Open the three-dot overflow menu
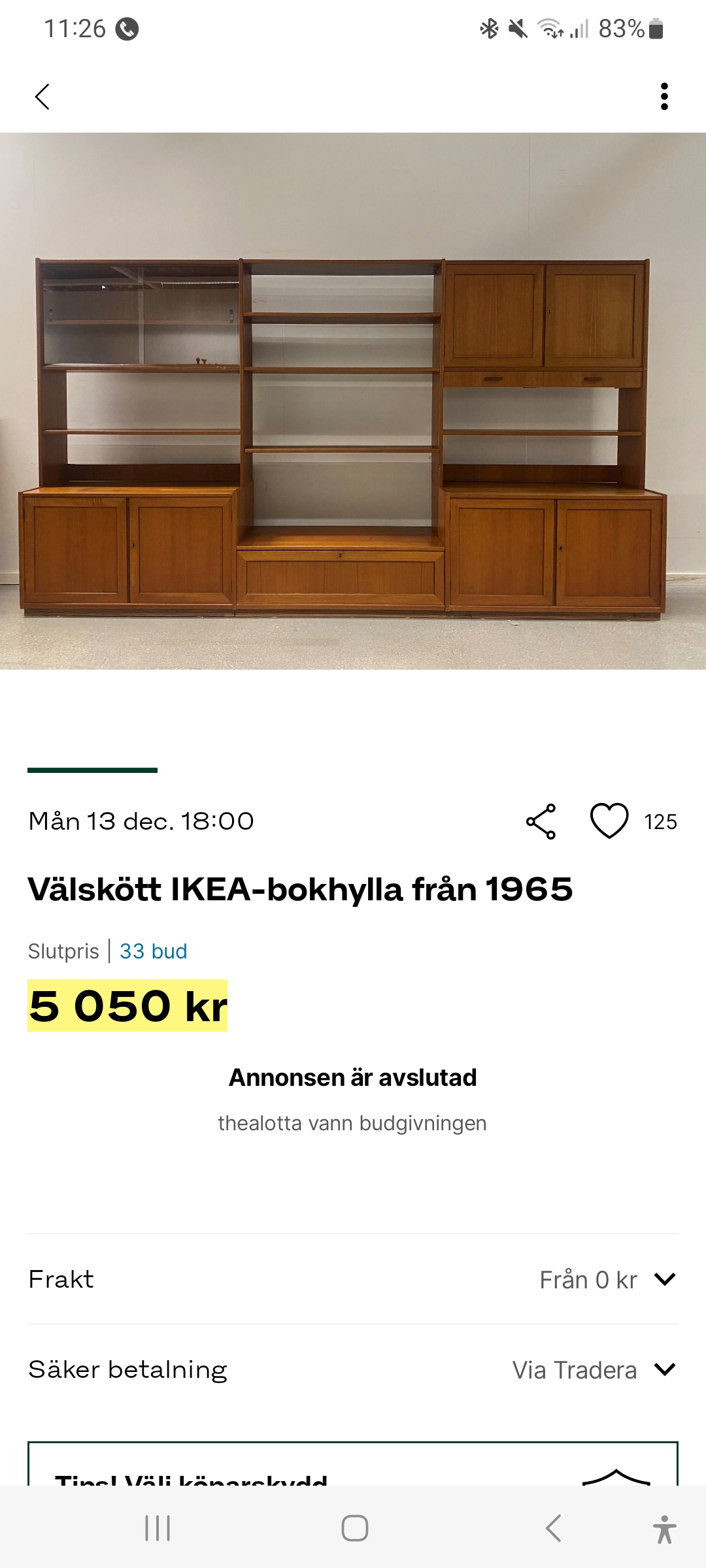 (664, 97)
